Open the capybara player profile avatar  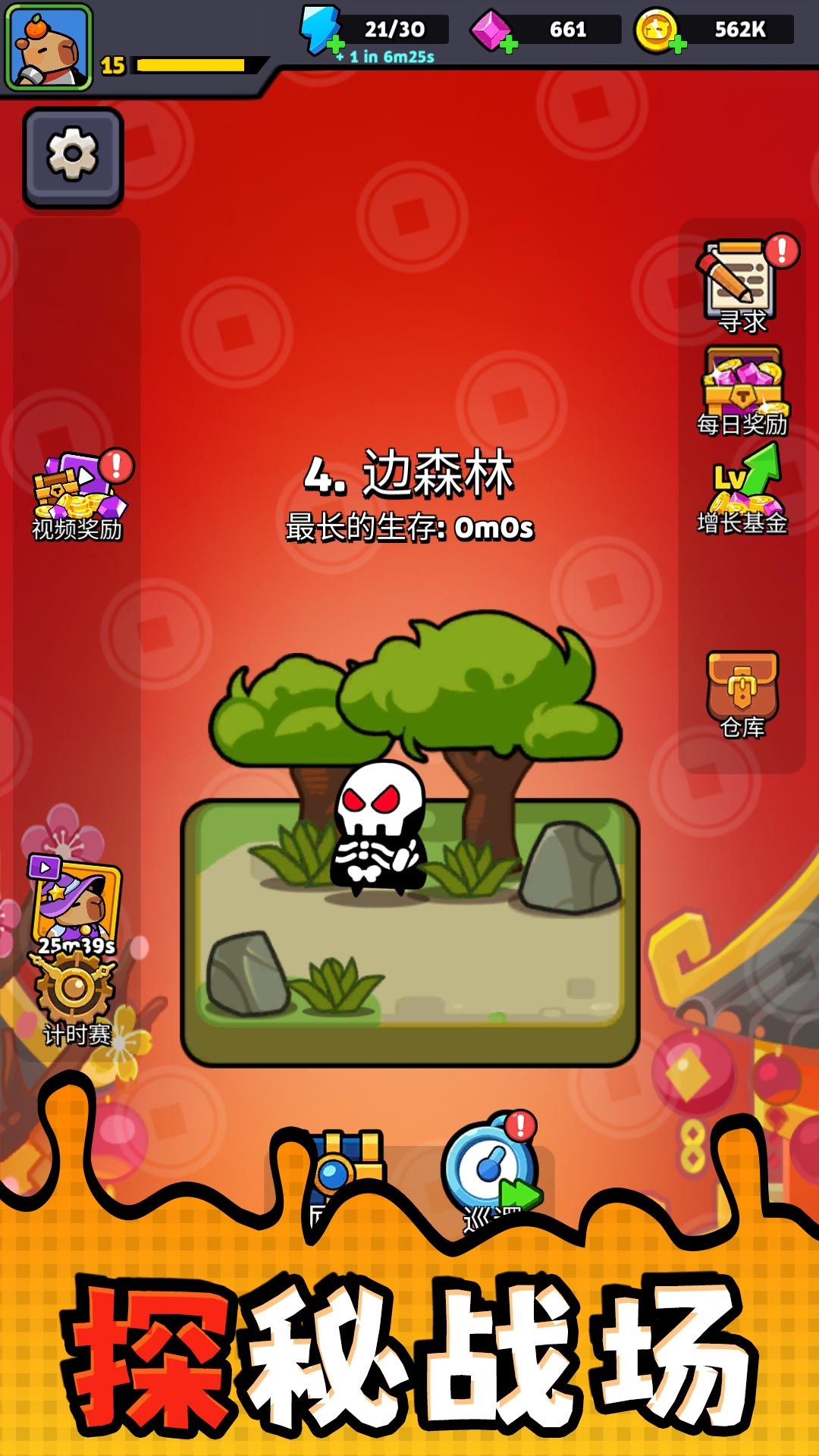[49, 47]
